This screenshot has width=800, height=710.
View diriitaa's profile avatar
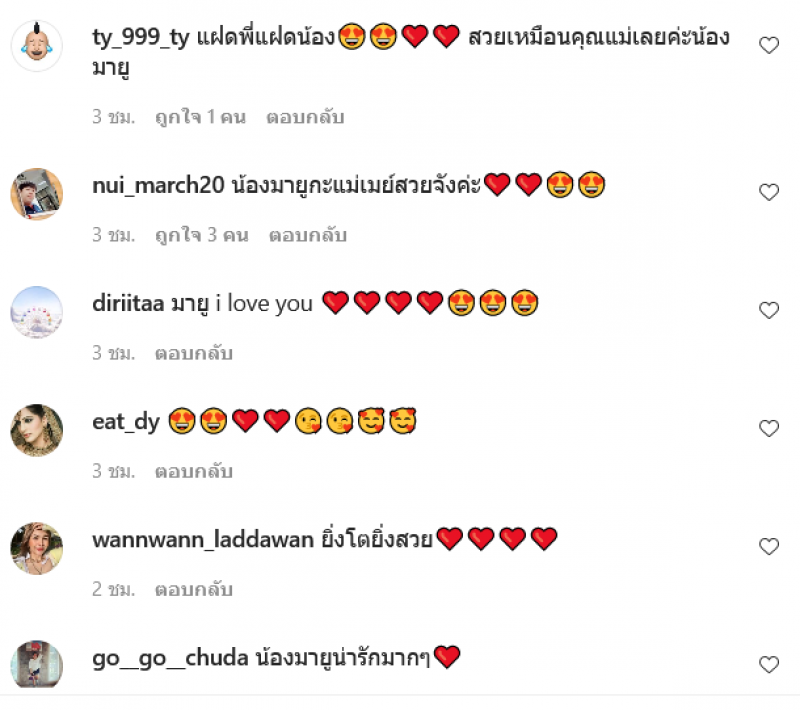coord(37,311)
